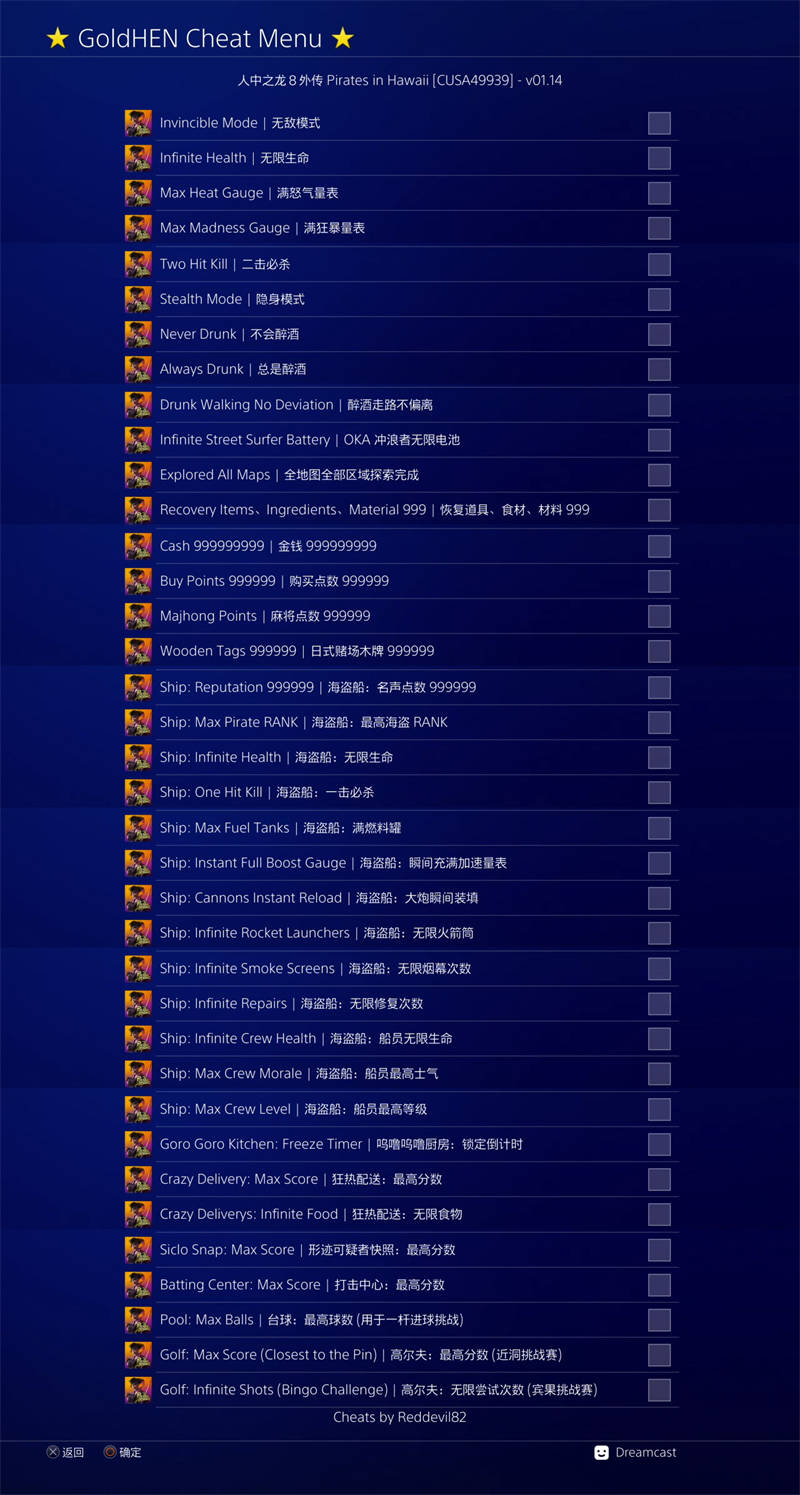Screen dimensions: 800x1495
Task: Turn on Stealth Mode checkbox
Action: pos(659,299)
